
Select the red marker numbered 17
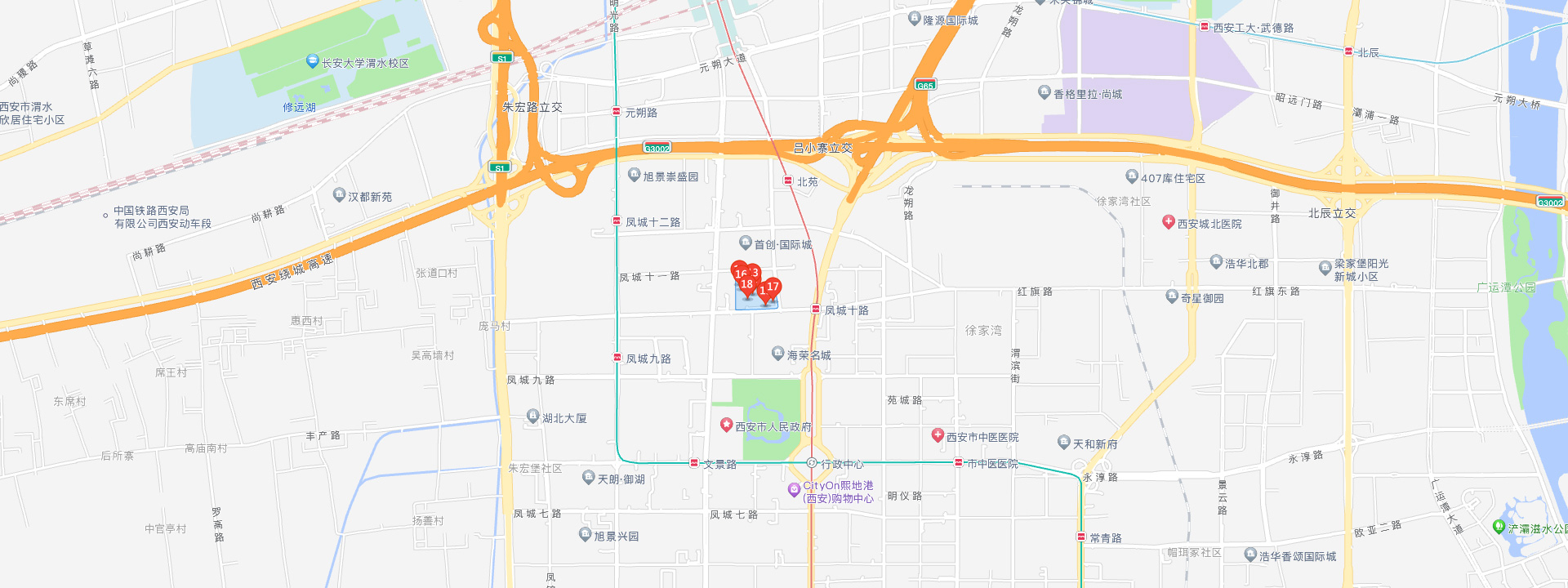773,287
